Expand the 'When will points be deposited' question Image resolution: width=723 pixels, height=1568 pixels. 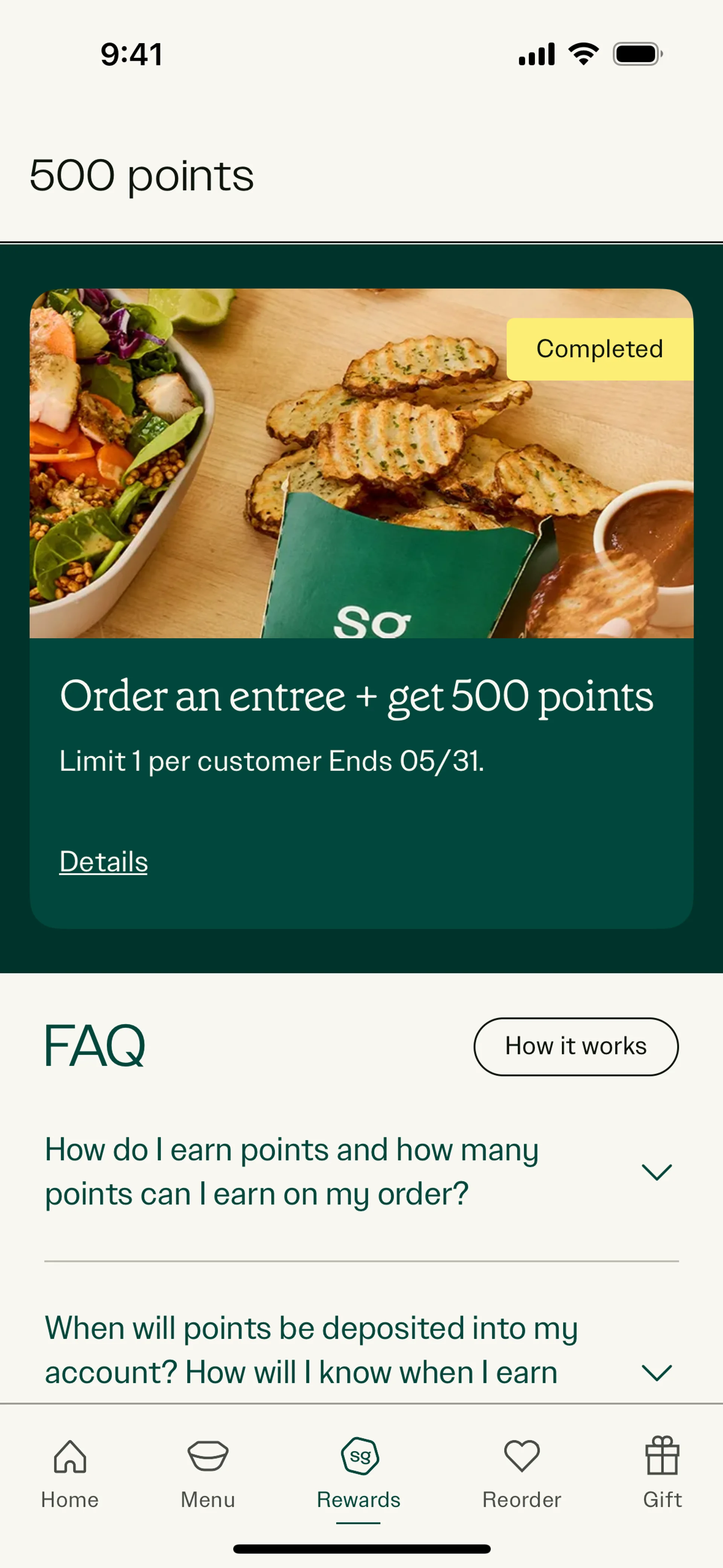656,1372
